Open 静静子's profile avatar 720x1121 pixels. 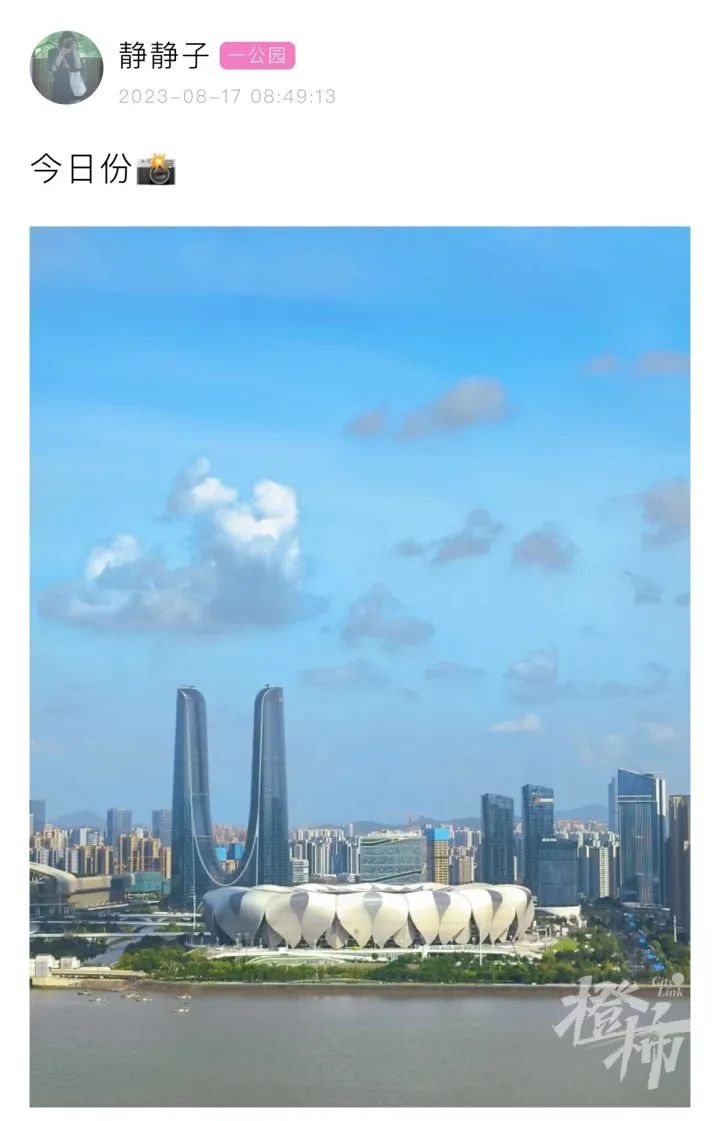66,67
